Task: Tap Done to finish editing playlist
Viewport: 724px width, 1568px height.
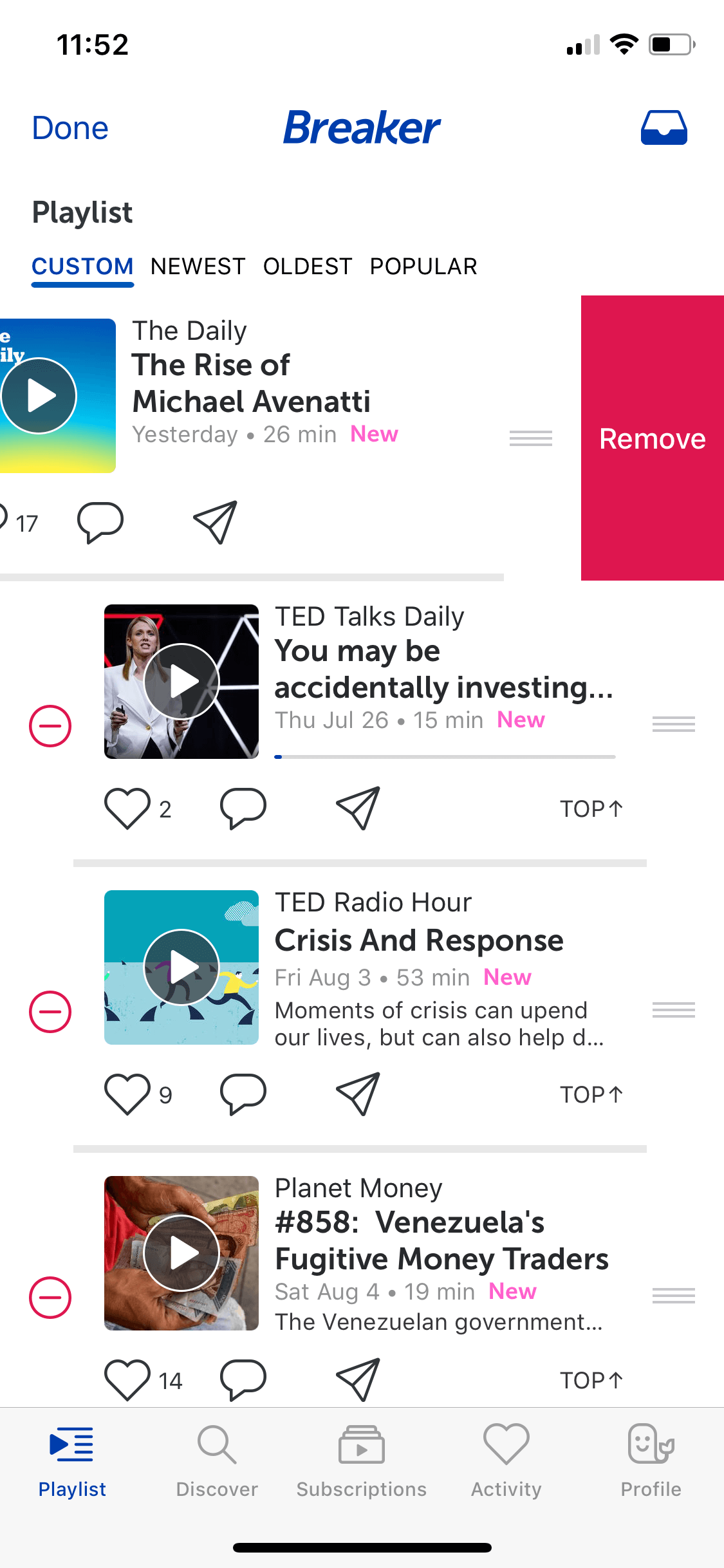Action: (x=70, y=128)
